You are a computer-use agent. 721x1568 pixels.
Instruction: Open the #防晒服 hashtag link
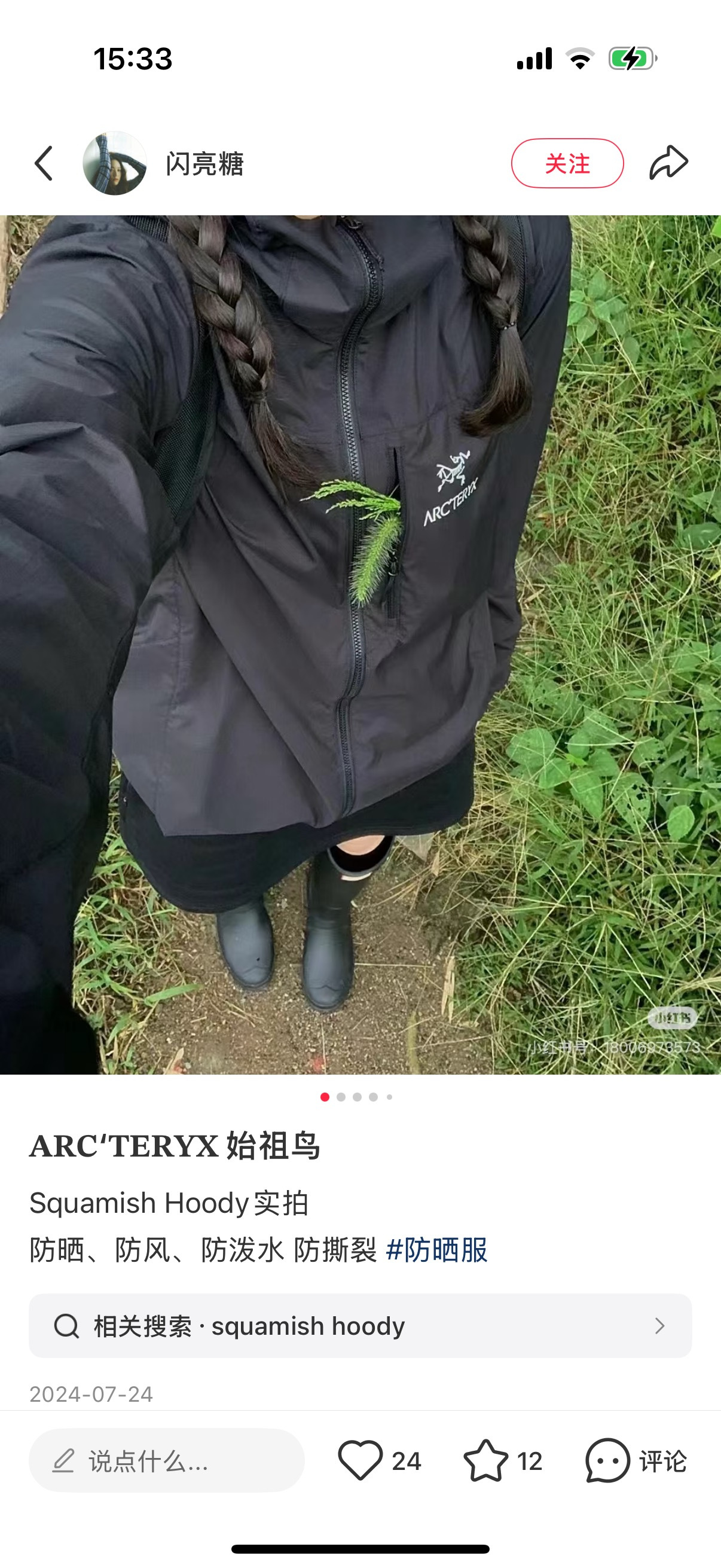pos(436,1250)
